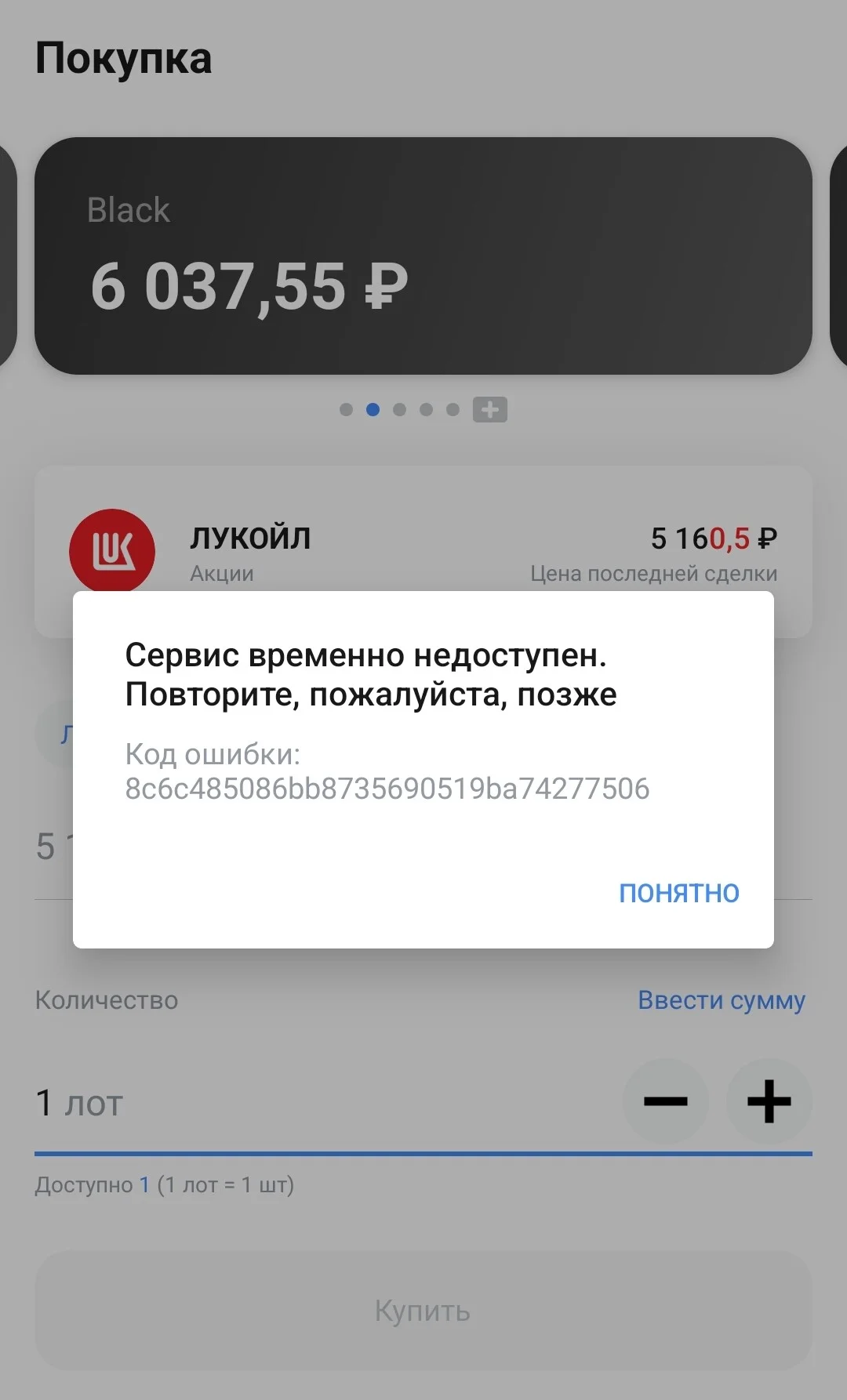Tap the Ввести сумму link
Viewport: 847px width, 1400px height.
coord(722,1000)
